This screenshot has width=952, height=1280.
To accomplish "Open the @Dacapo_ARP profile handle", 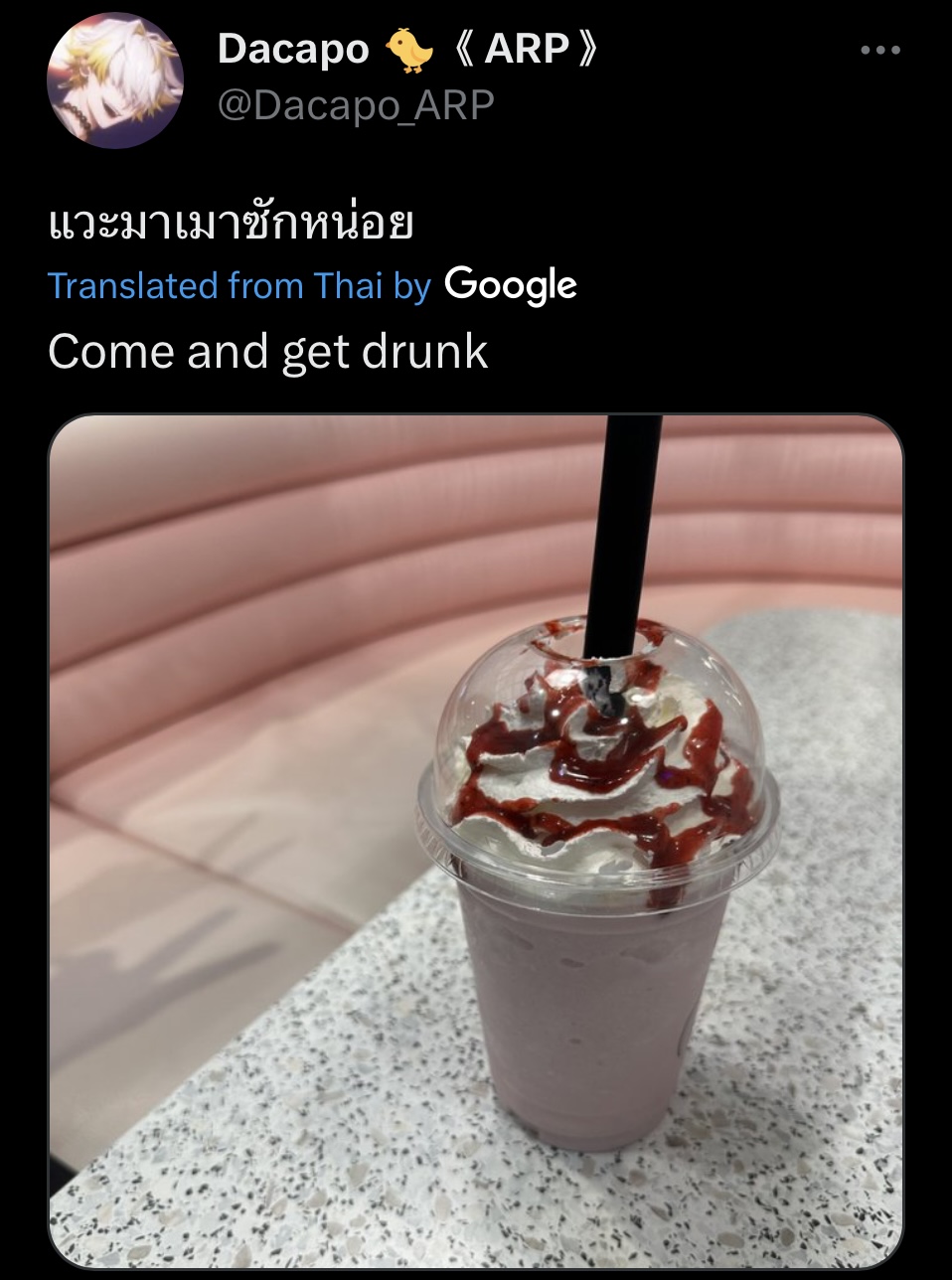I will click(356, 105).
